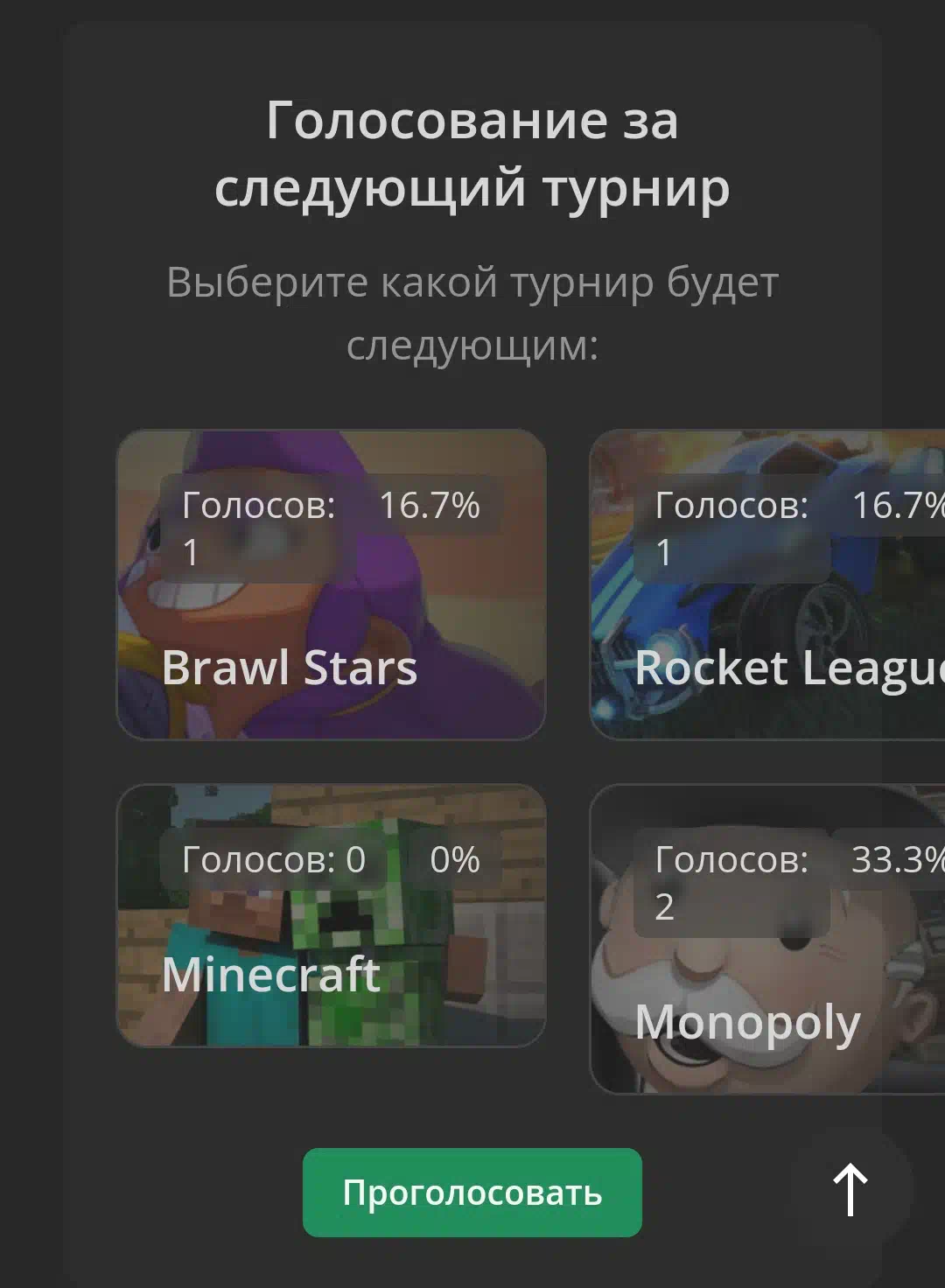Select the Monopoly voting card
Screen dimensions: 945x1288
[768, 938]
